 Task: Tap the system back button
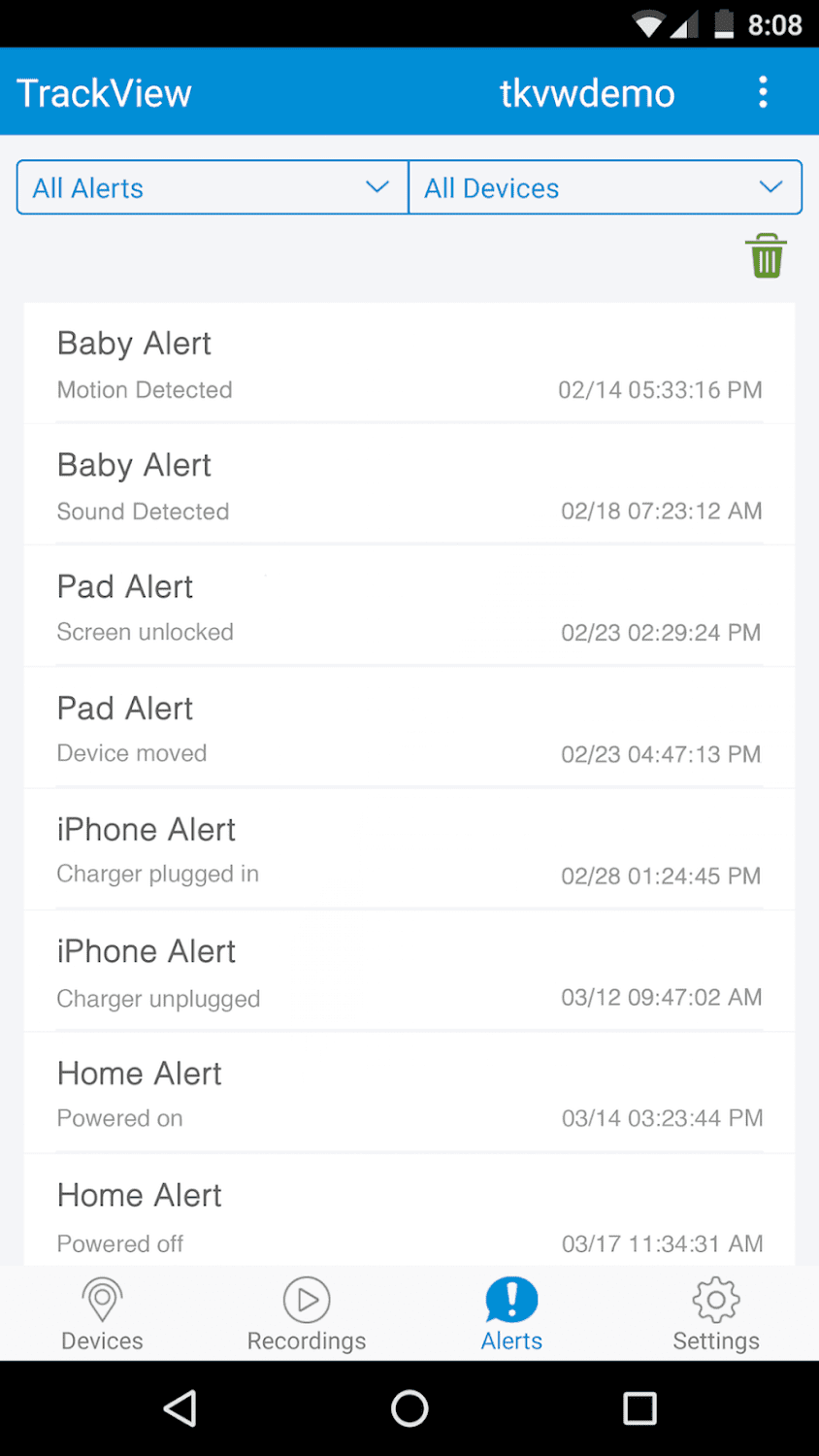coord(180,1408)
